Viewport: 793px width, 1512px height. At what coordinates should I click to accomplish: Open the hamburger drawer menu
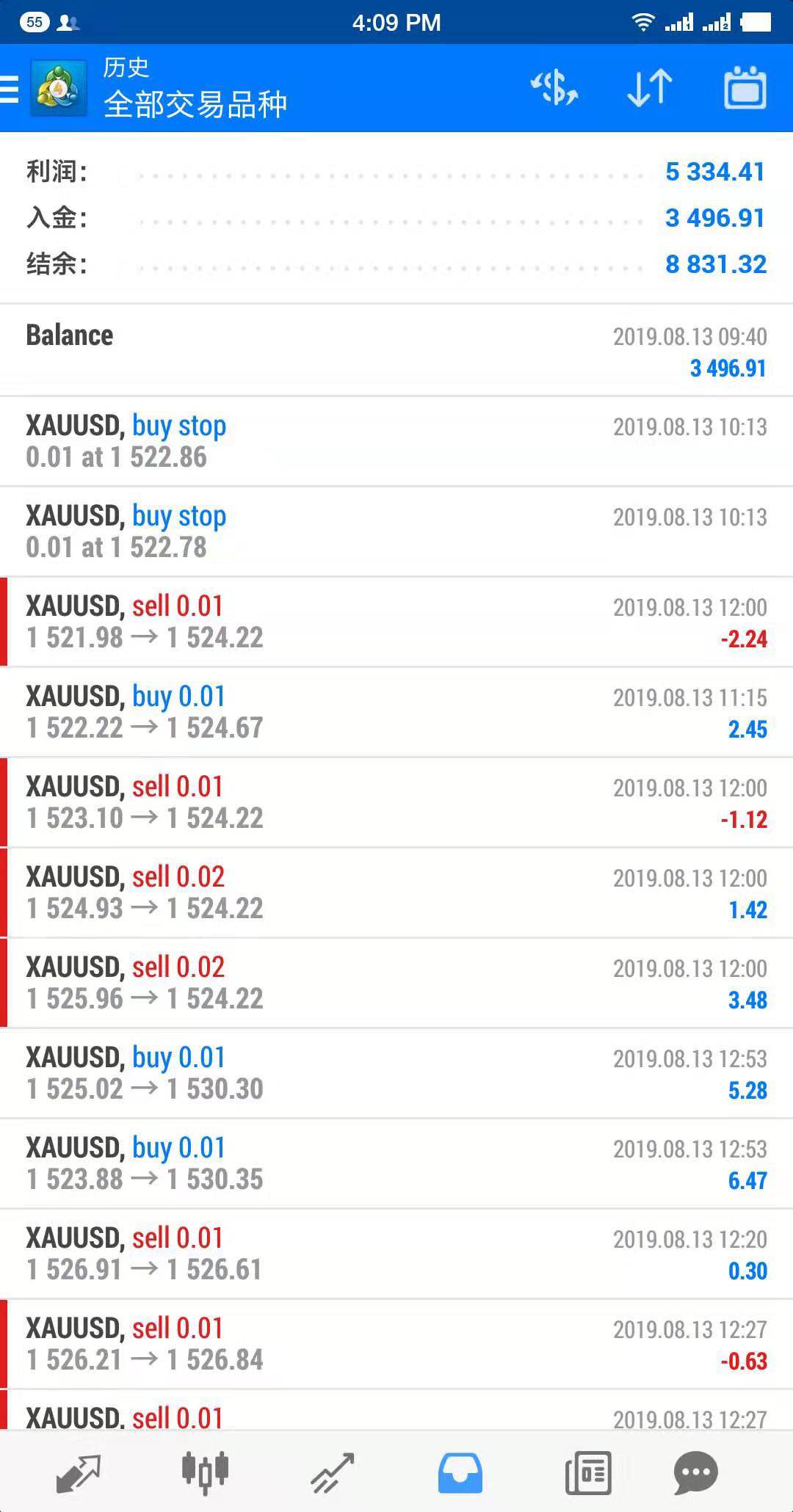point(10,89)
